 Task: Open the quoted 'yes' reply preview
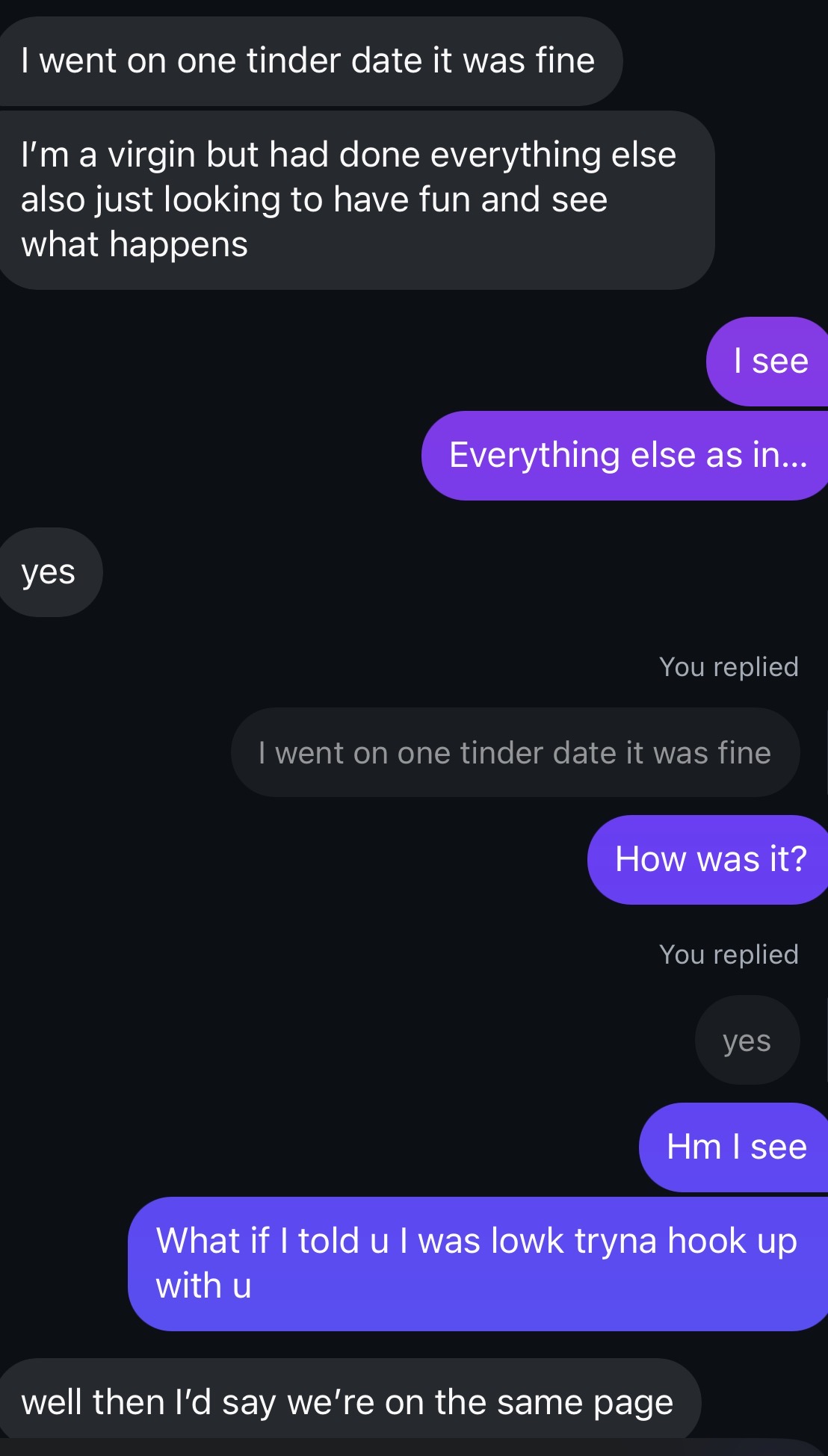tap(747, 1040)
